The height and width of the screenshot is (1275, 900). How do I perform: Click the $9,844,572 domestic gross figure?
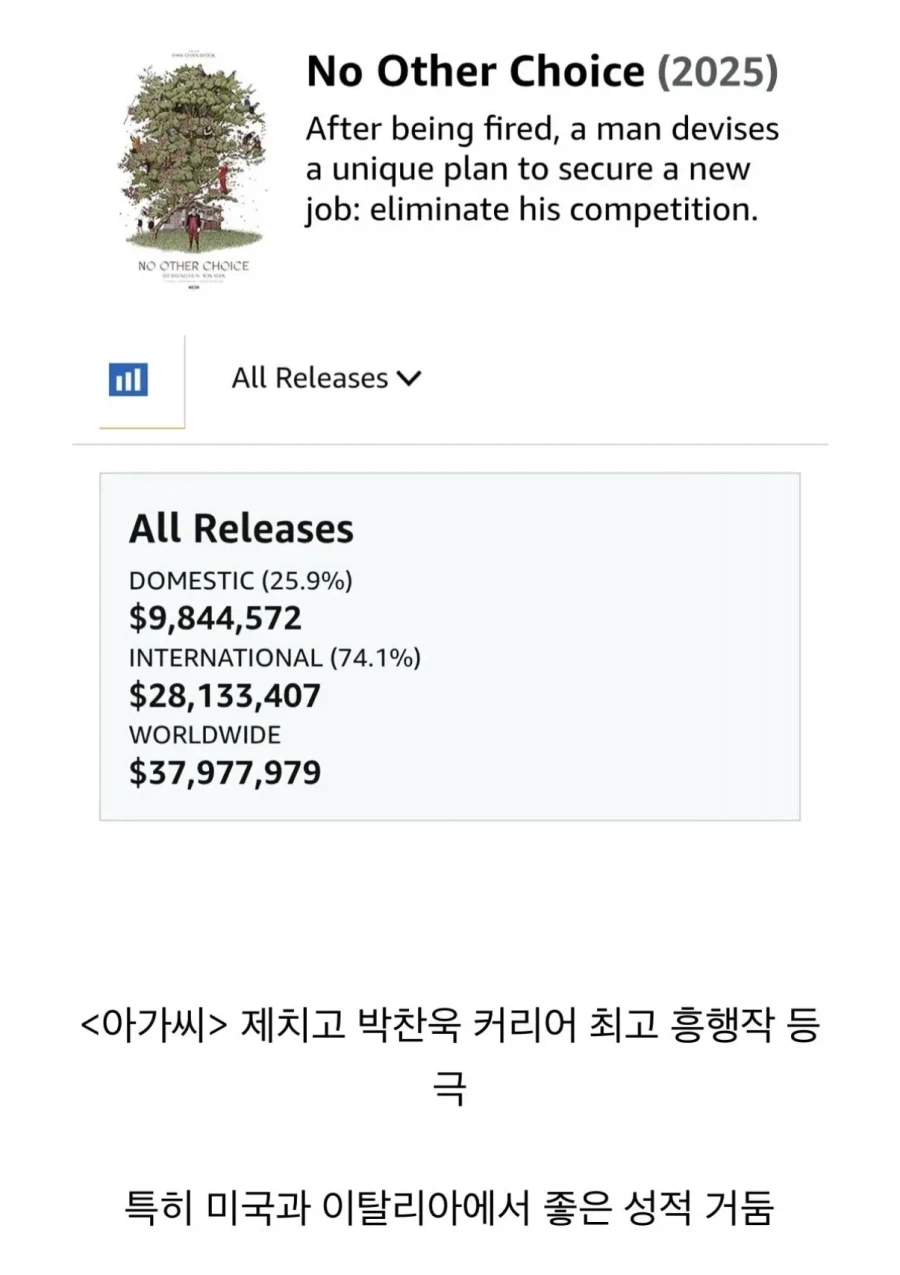[214, 617]
